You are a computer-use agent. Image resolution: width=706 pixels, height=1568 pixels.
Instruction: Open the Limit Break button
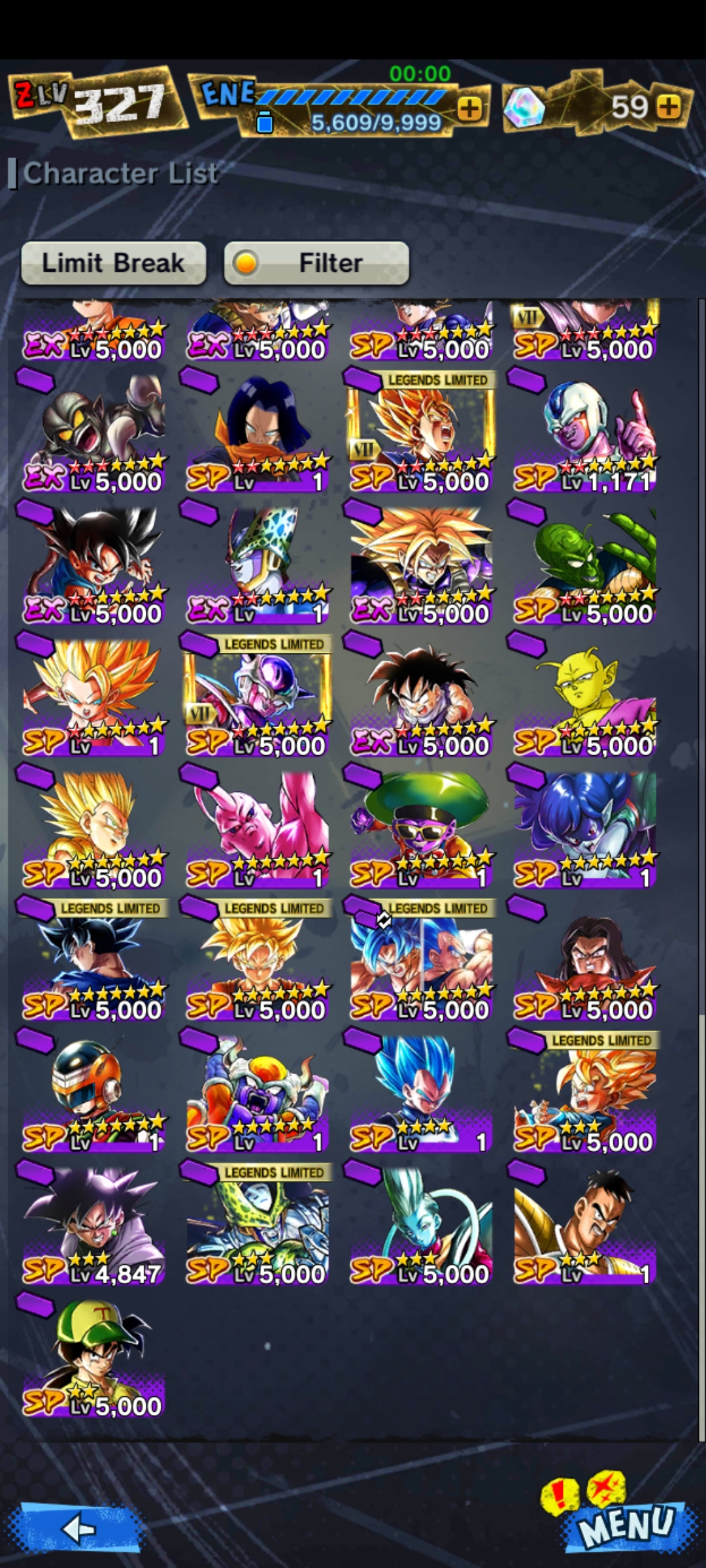(x=114, y=263)
